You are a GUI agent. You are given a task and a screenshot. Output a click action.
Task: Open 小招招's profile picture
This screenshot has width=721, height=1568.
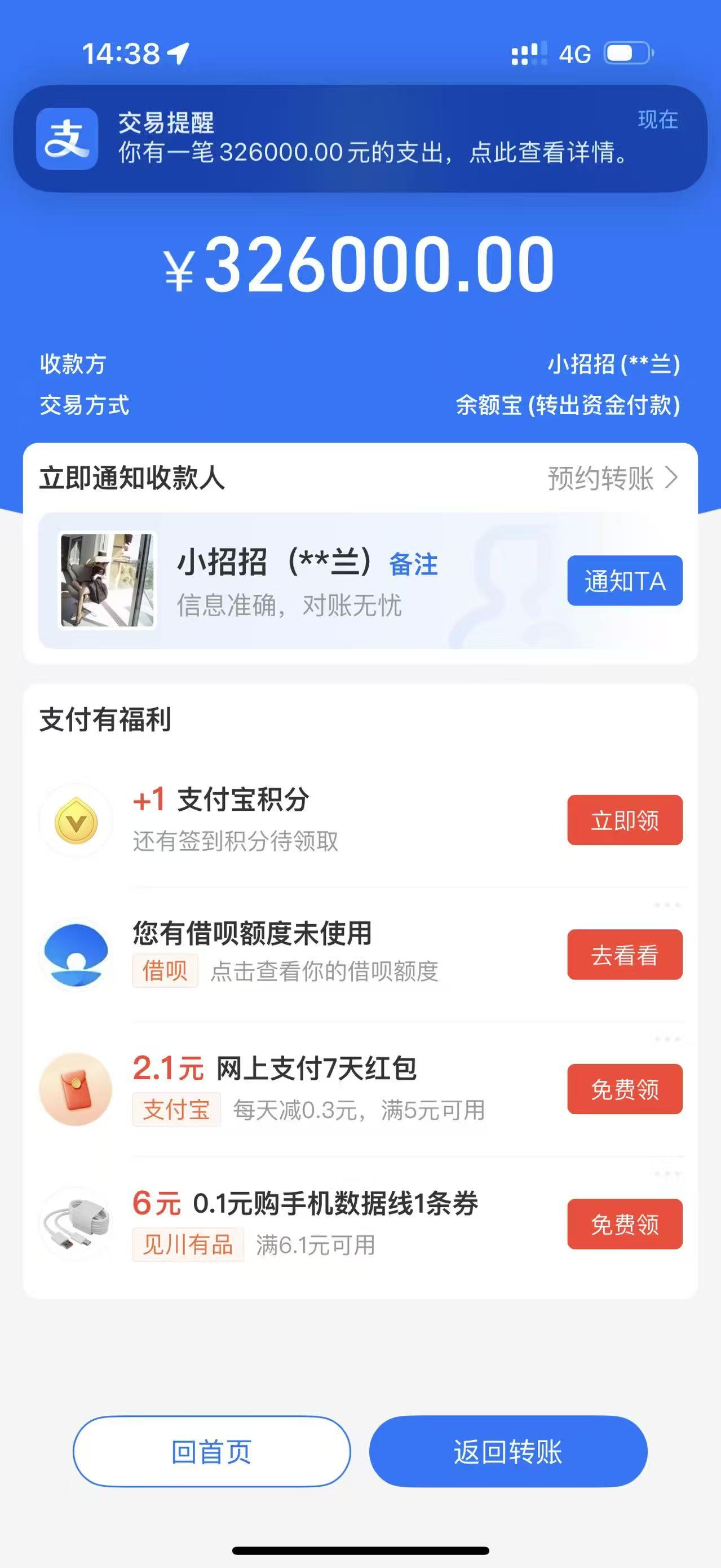click(107, 580)
